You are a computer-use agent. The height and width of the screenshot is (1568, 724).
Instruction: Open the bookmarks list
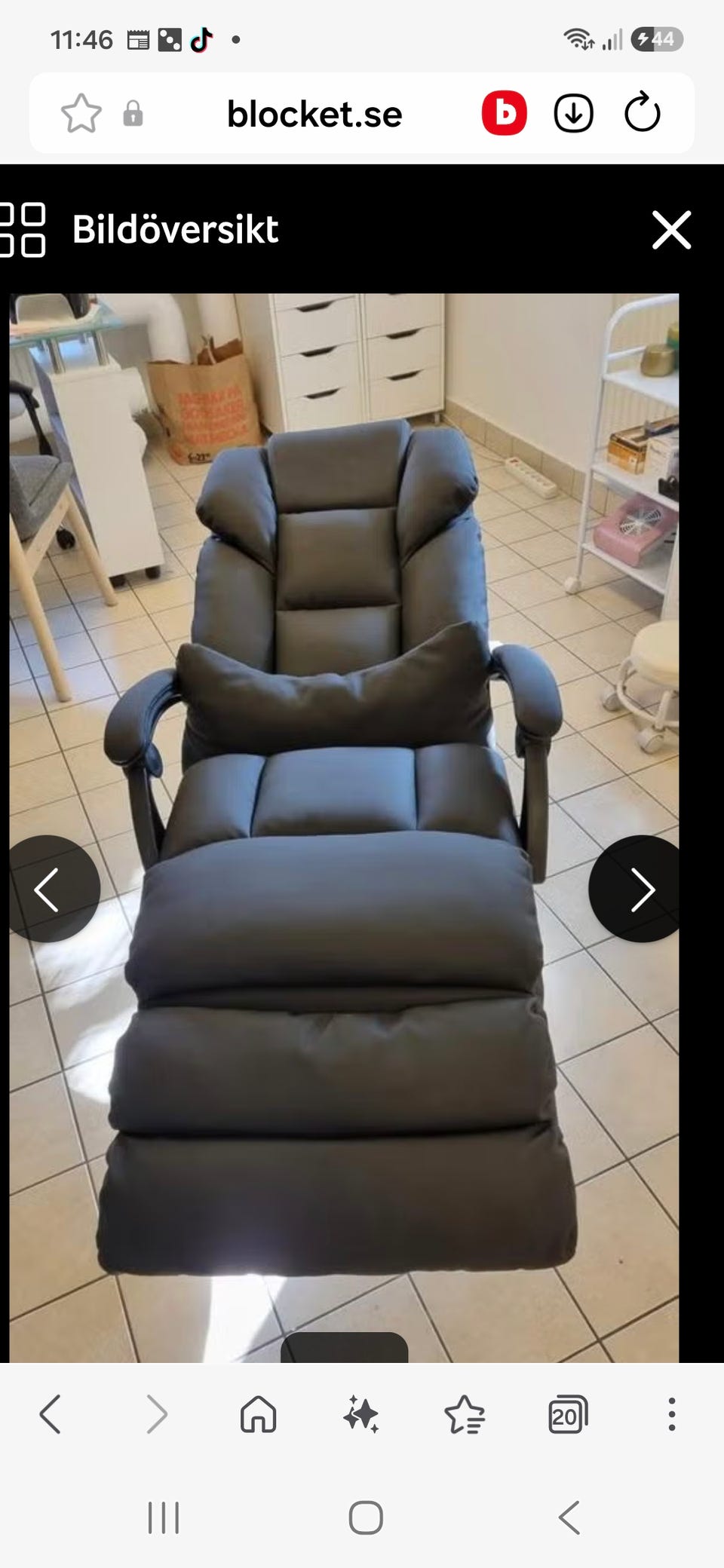coord(465,1413)
